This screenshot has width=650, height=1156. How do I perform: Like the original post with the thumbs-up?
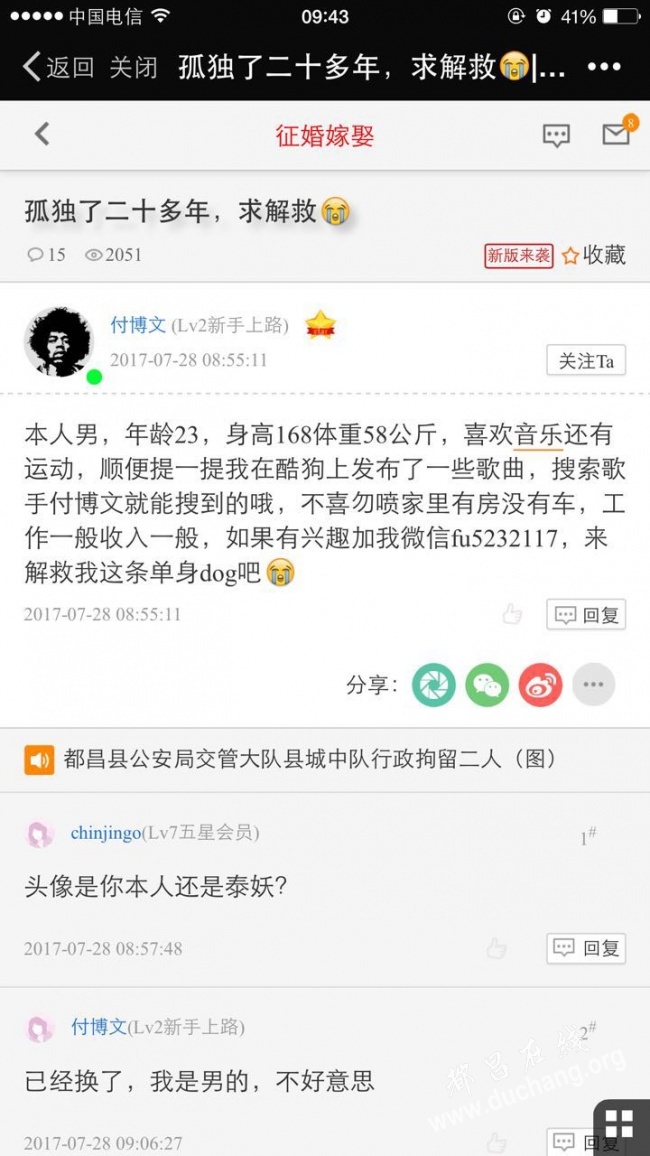click(512, 614)
